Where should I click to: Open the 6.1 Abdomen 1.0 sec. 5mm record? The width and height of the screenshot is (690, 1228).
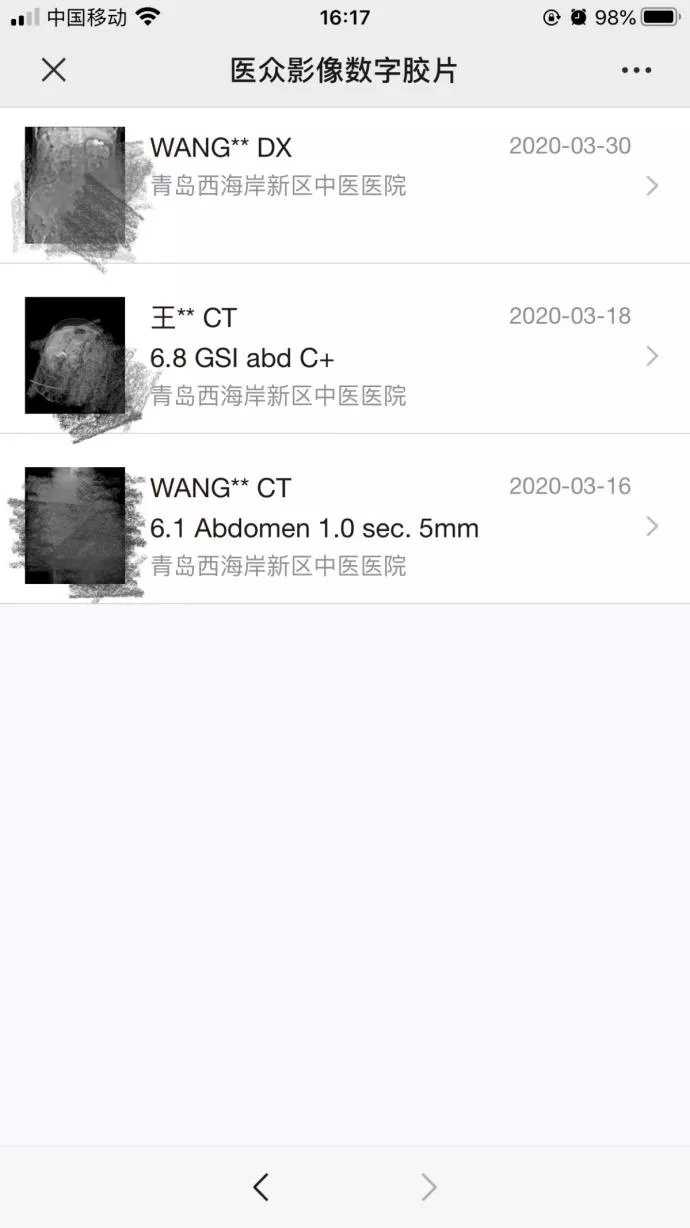(x=345, y=519)
